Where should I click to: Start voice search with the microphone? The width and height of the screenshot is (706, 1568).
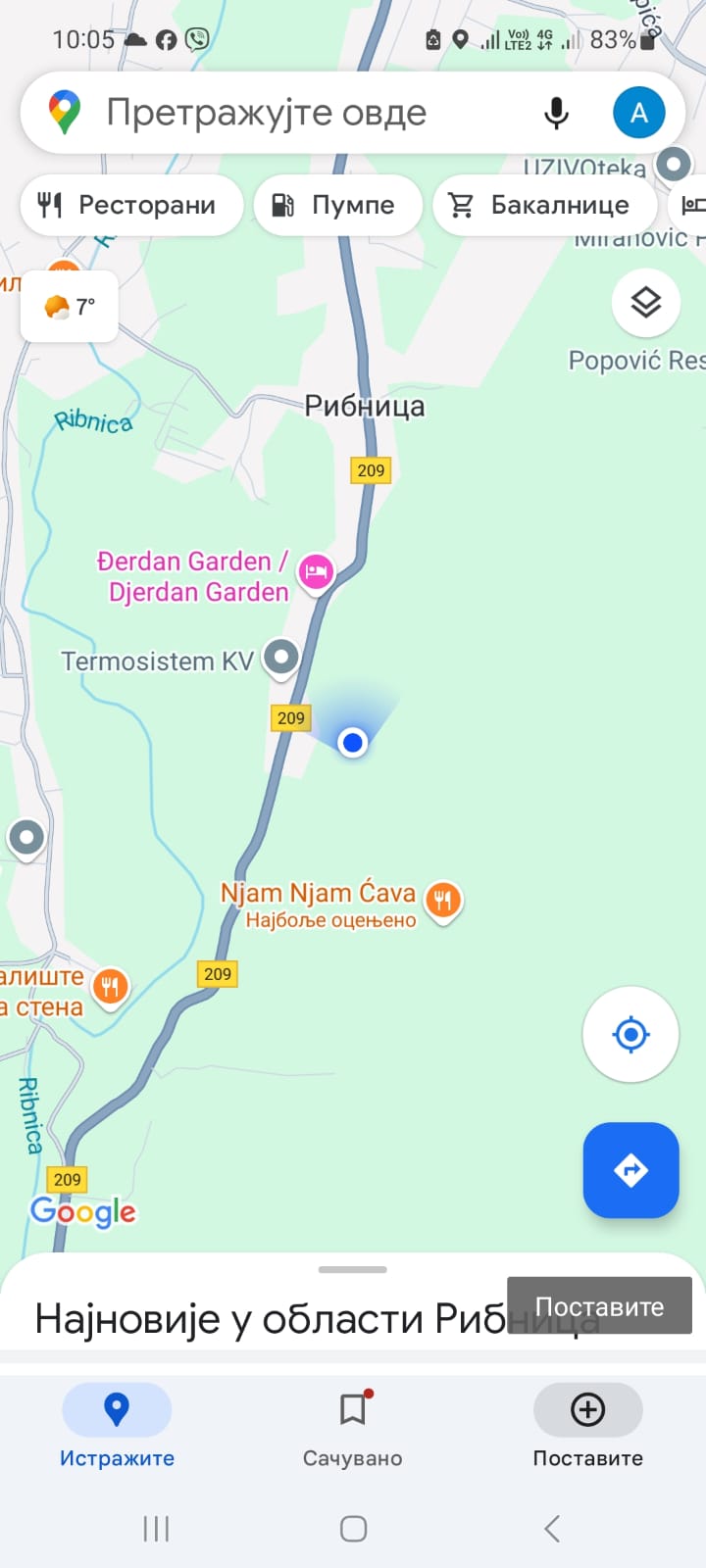556,113
